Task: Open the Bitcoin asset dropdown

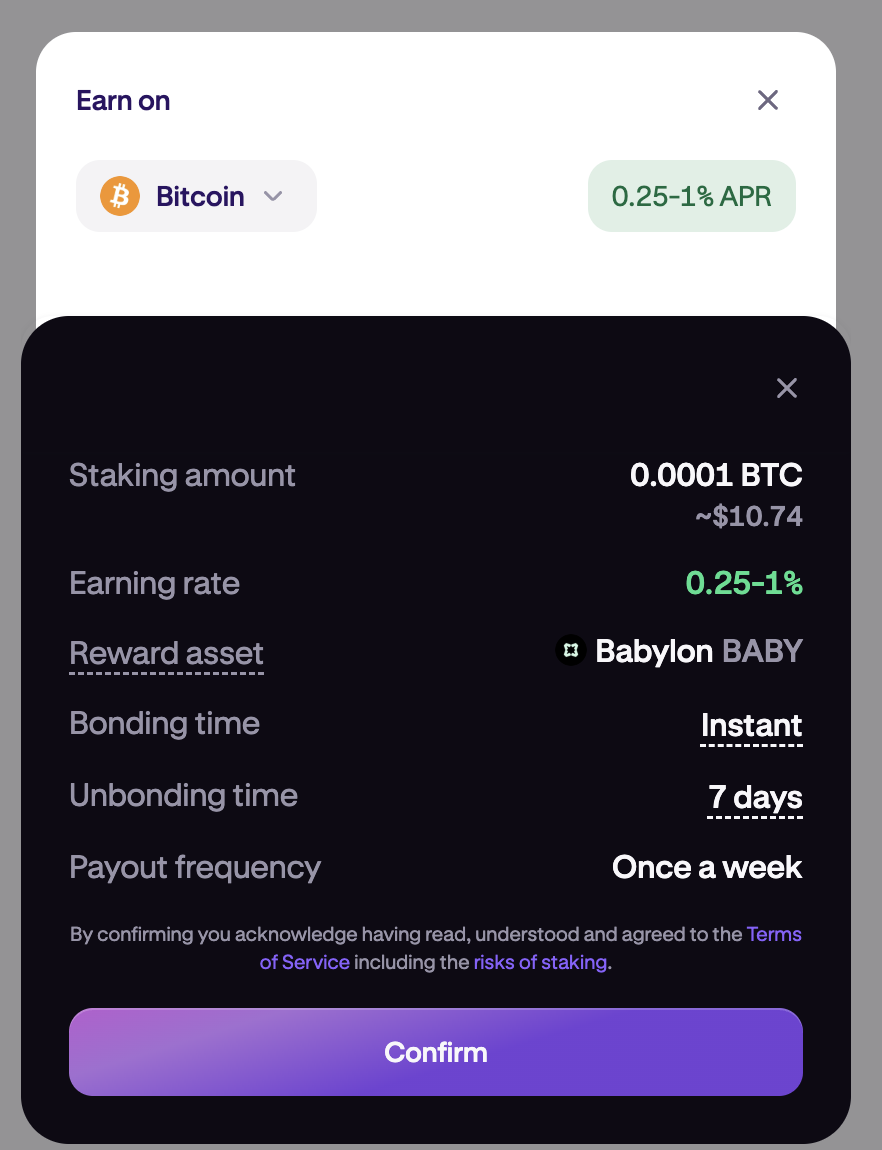Action: tap(196, 196)
